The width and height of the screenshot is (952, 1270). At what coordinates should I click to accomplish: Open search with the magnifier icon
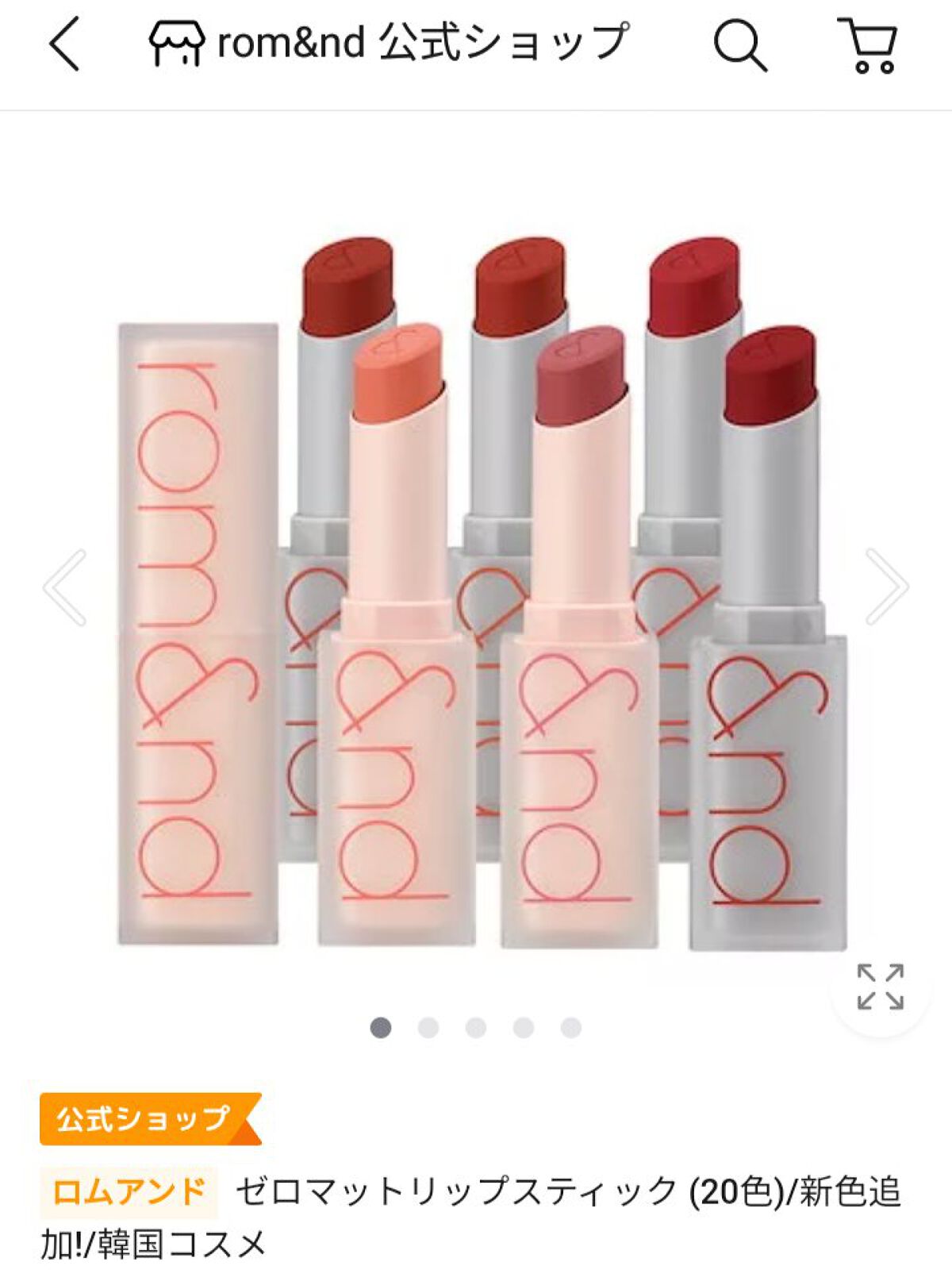coord(739,45)
